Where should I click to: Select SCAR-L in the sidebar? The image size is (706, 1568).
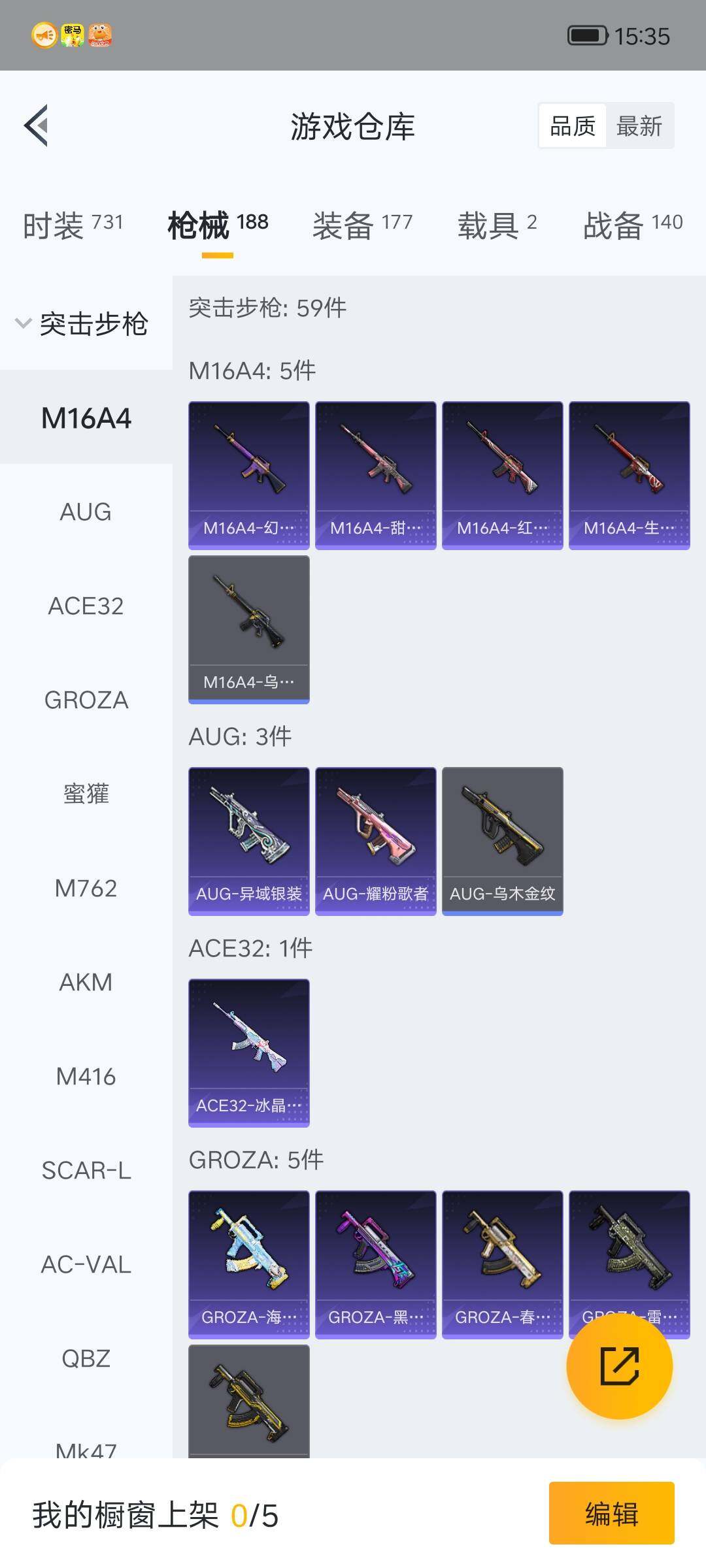tap(86, 1170)
